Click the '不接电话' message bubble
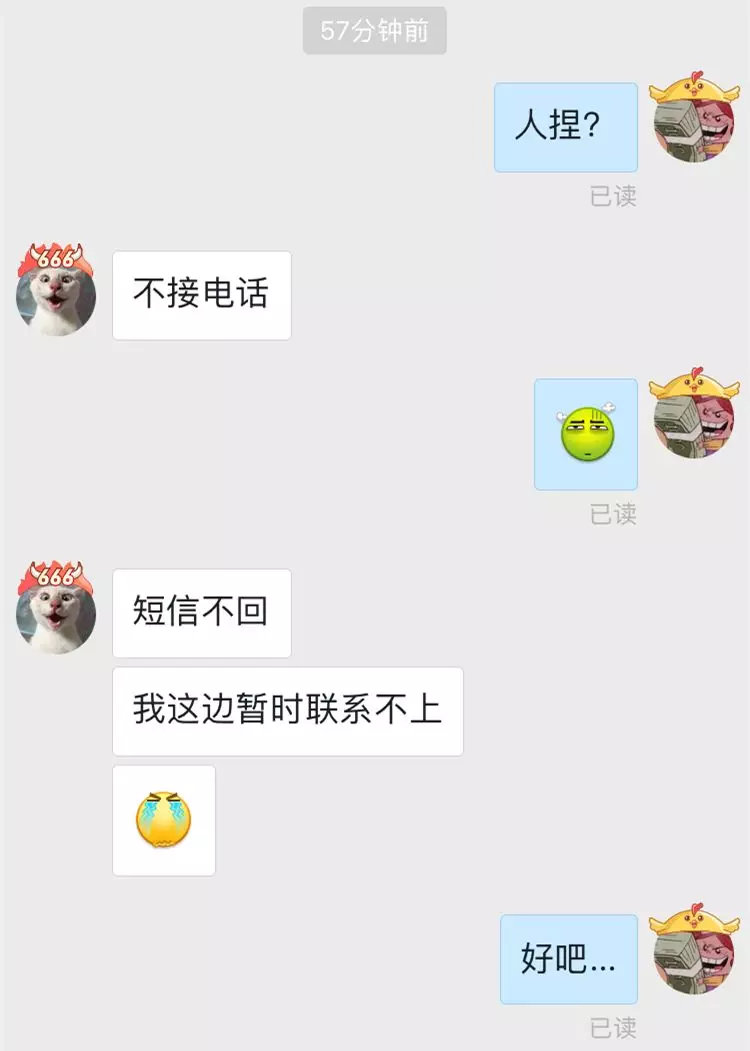Viewport: 750px width, 1051px height. 202,295
